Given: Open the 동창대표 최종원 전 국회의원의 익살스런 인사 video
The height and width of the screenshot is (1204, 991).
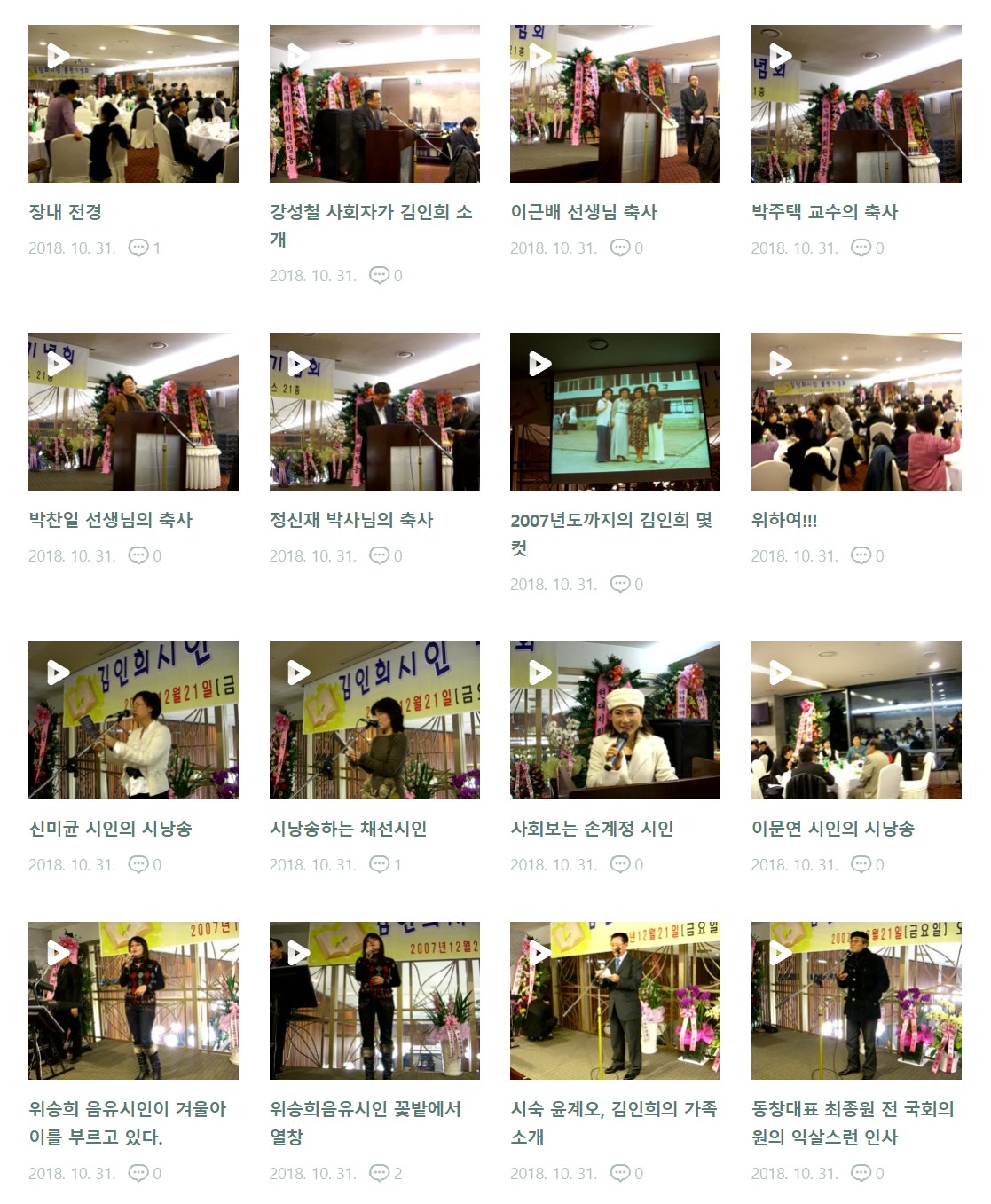Looking at the screenshot, I should pos(856,1001).
